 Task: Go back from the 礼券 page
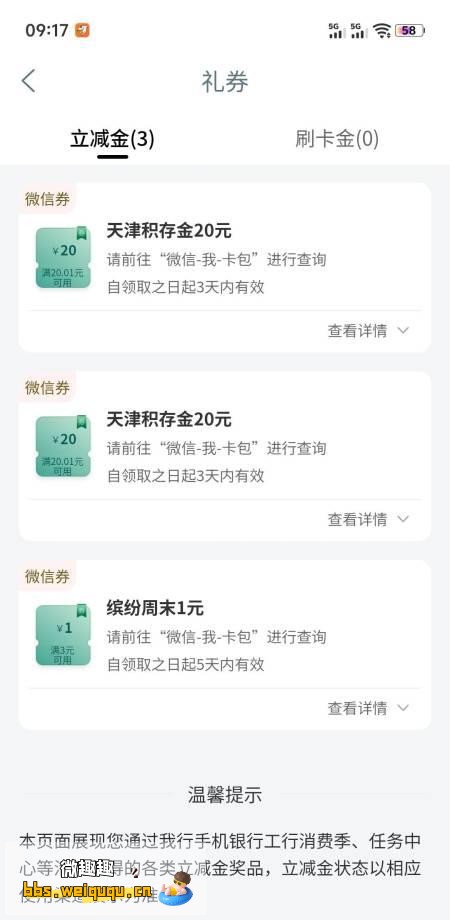28,81
